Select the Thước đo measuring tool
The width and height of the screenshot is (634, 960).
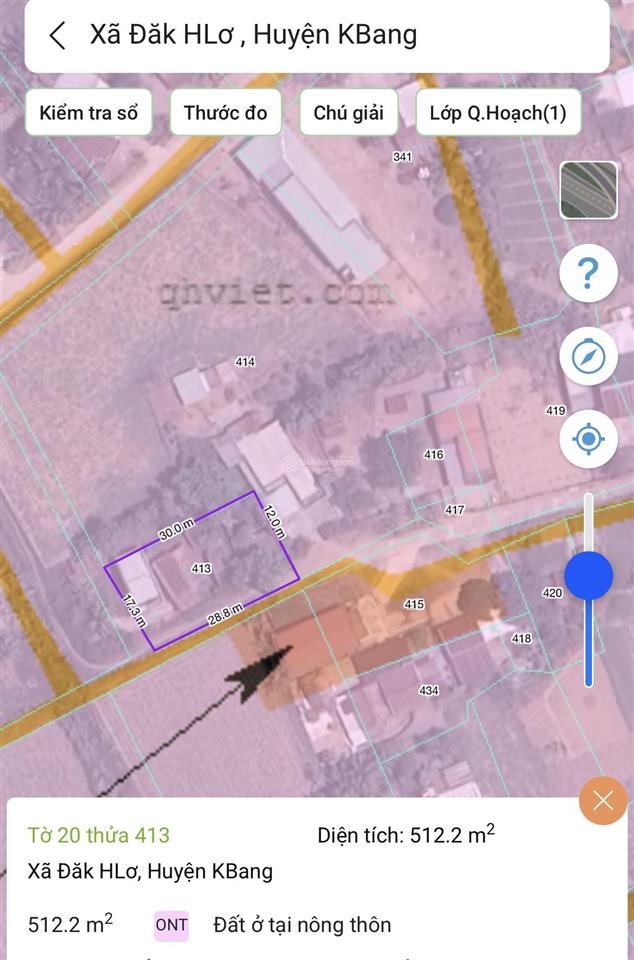tap(226, 112)
